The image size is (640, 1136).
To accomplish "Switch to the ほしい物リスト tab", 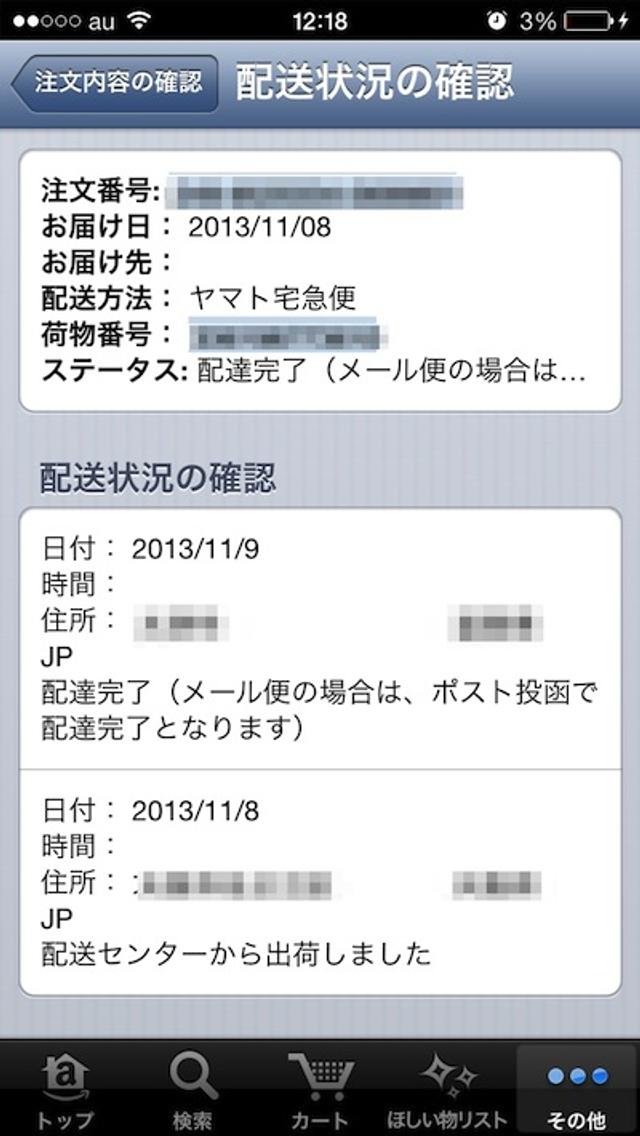I will 447,1088.
